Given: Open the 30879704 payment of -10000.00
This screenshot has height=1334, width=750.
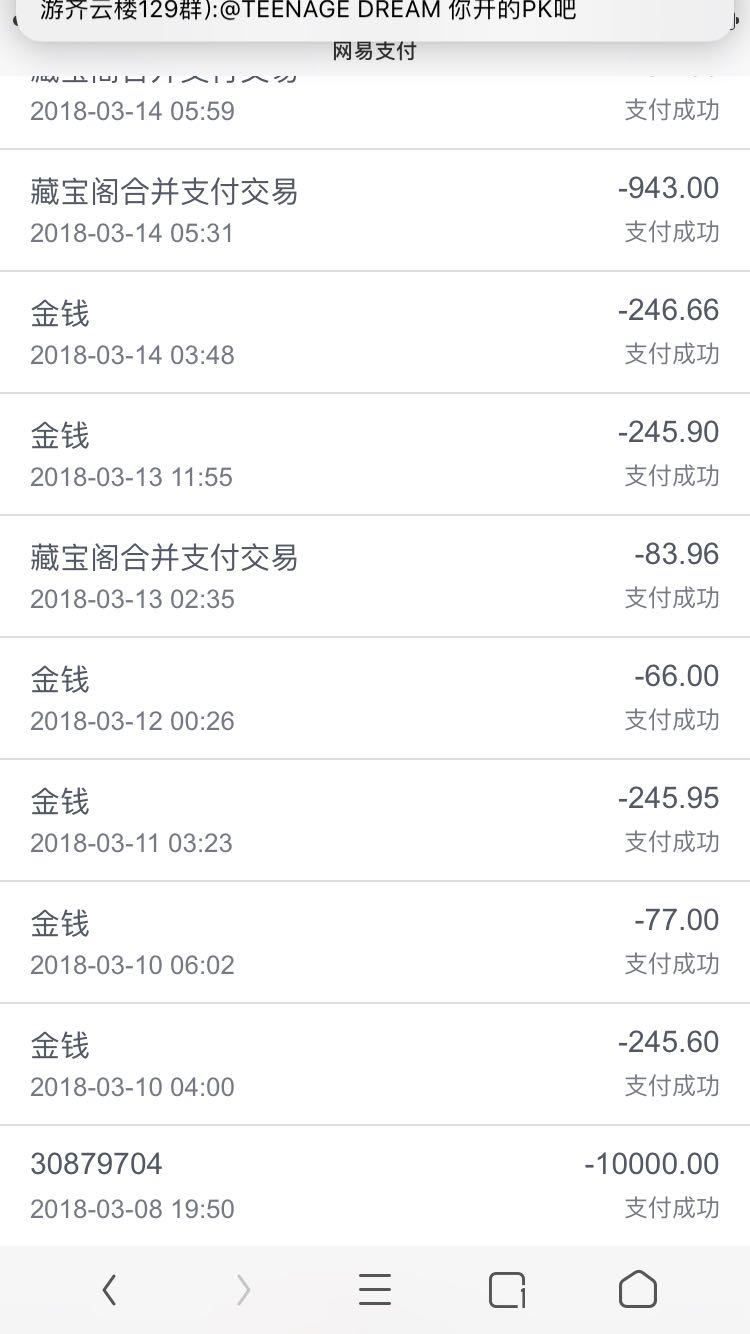Looking at the screenshot, I should tap(375, 1186).
